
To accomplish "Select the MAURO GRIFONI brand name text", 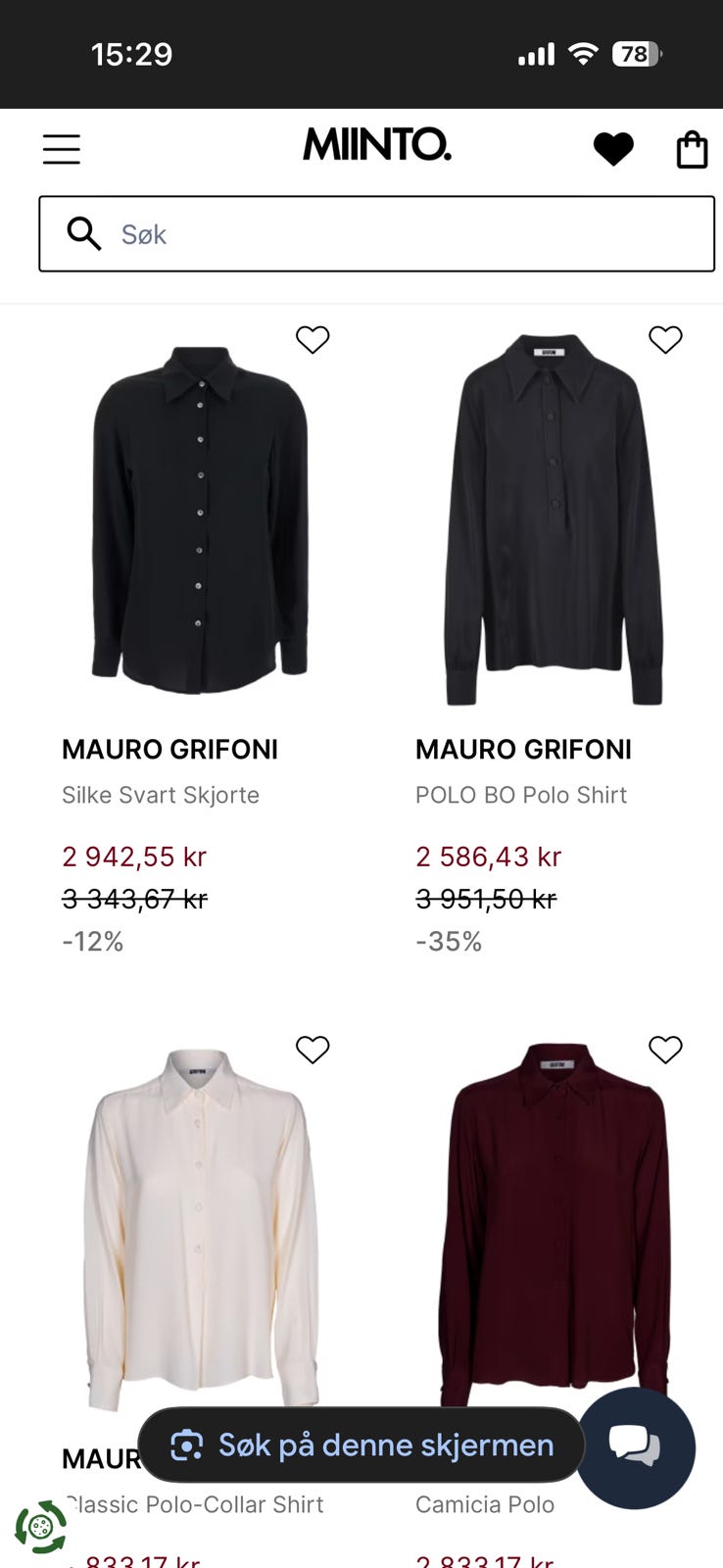I will [x=169, y=749].
